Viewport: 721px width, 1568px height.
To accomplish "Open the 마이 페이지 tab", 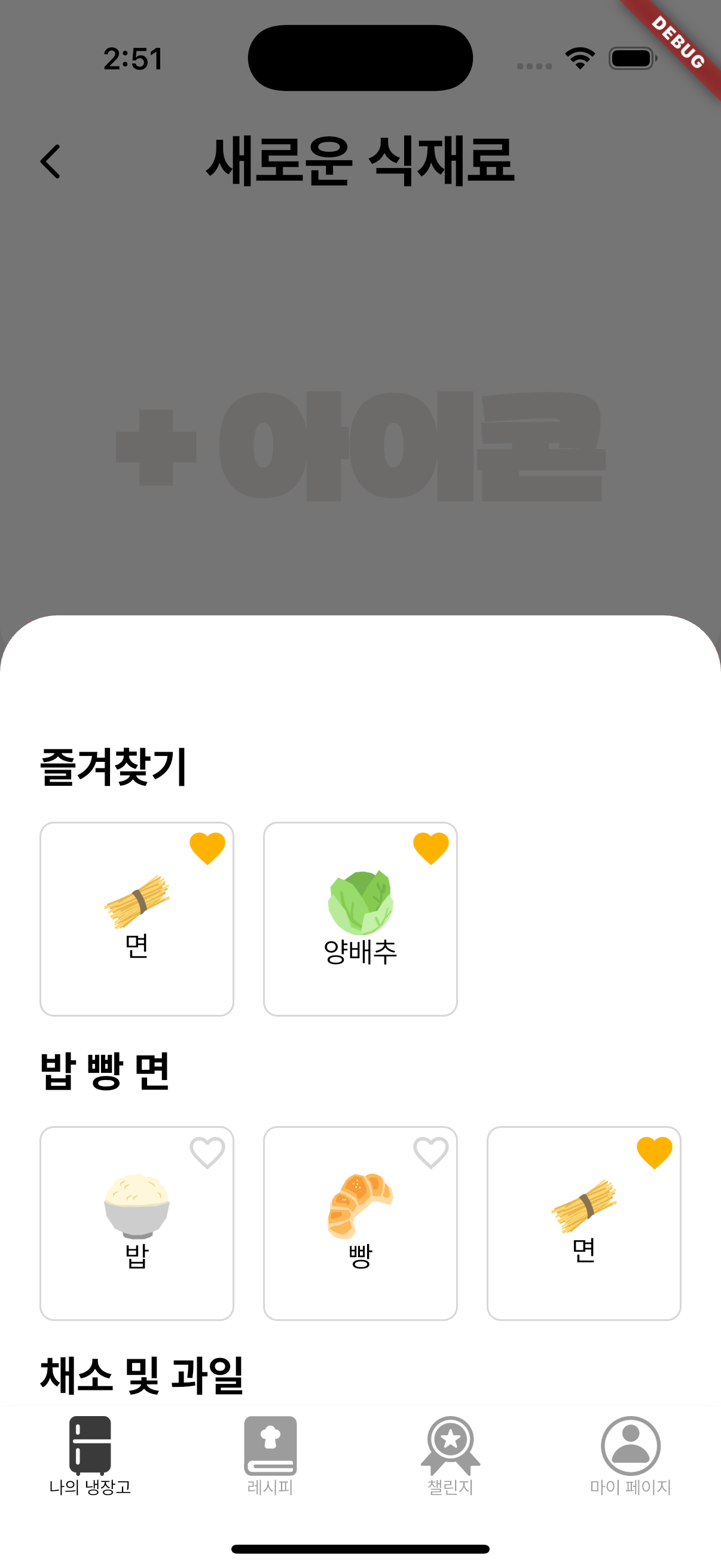I will pos(630,1455).
